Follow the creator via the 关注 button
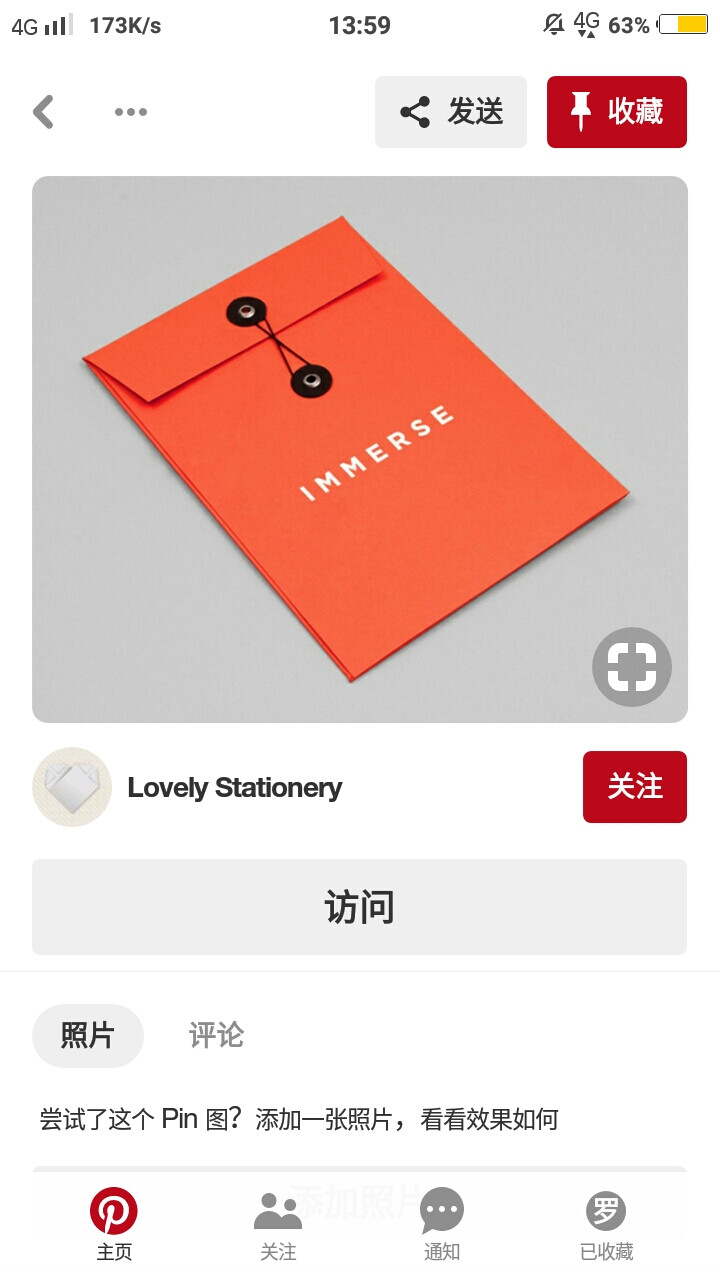 tap(634, 787)
